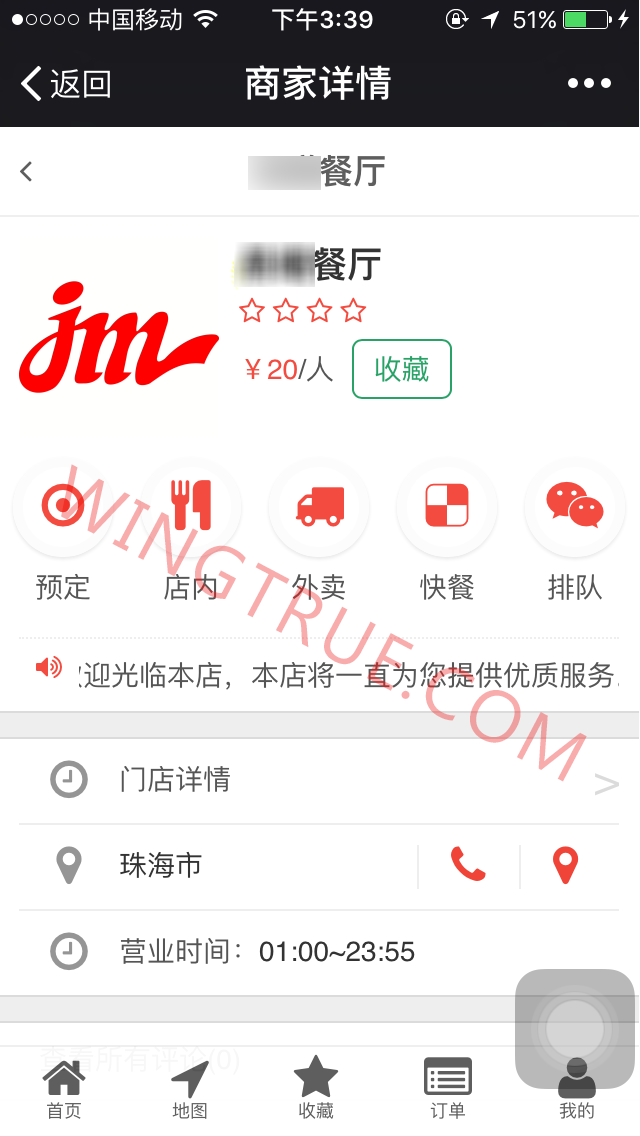Viewport: 640px width, 1136px height.
Task: Switch to 收藏 favorites tab
Action: pyautogui.click(x=316, y=1090)
